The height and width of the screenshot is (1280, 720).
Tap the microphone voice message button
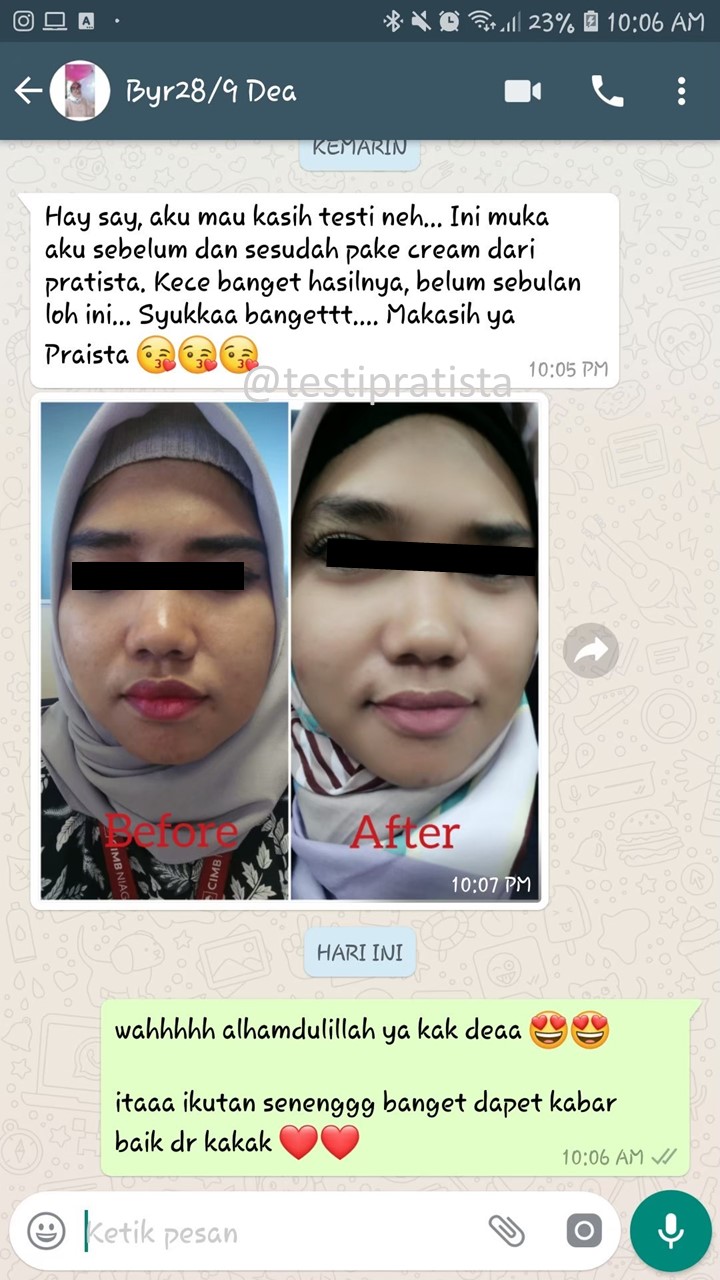coord(670,1230)
